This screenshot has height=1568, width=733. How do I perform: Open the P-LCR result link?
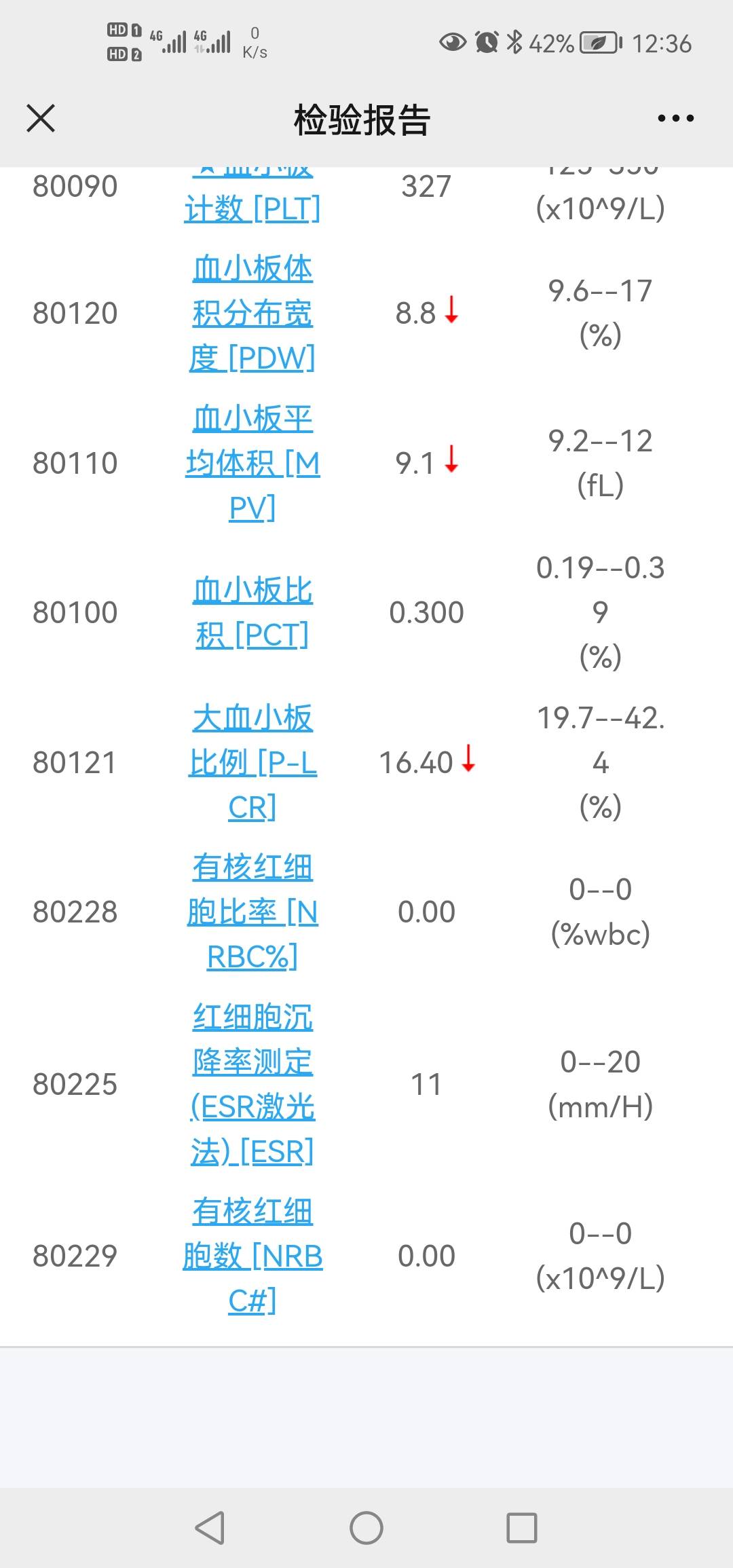[251, 762]
